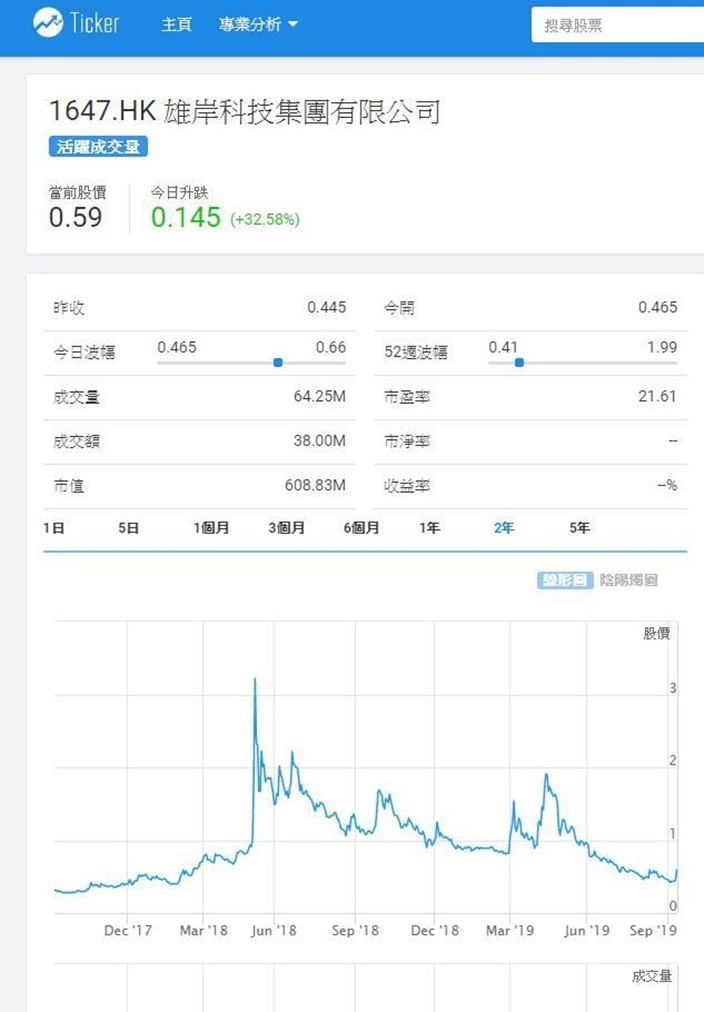
Task: Select the line chart button
Action: coord(565,580)
